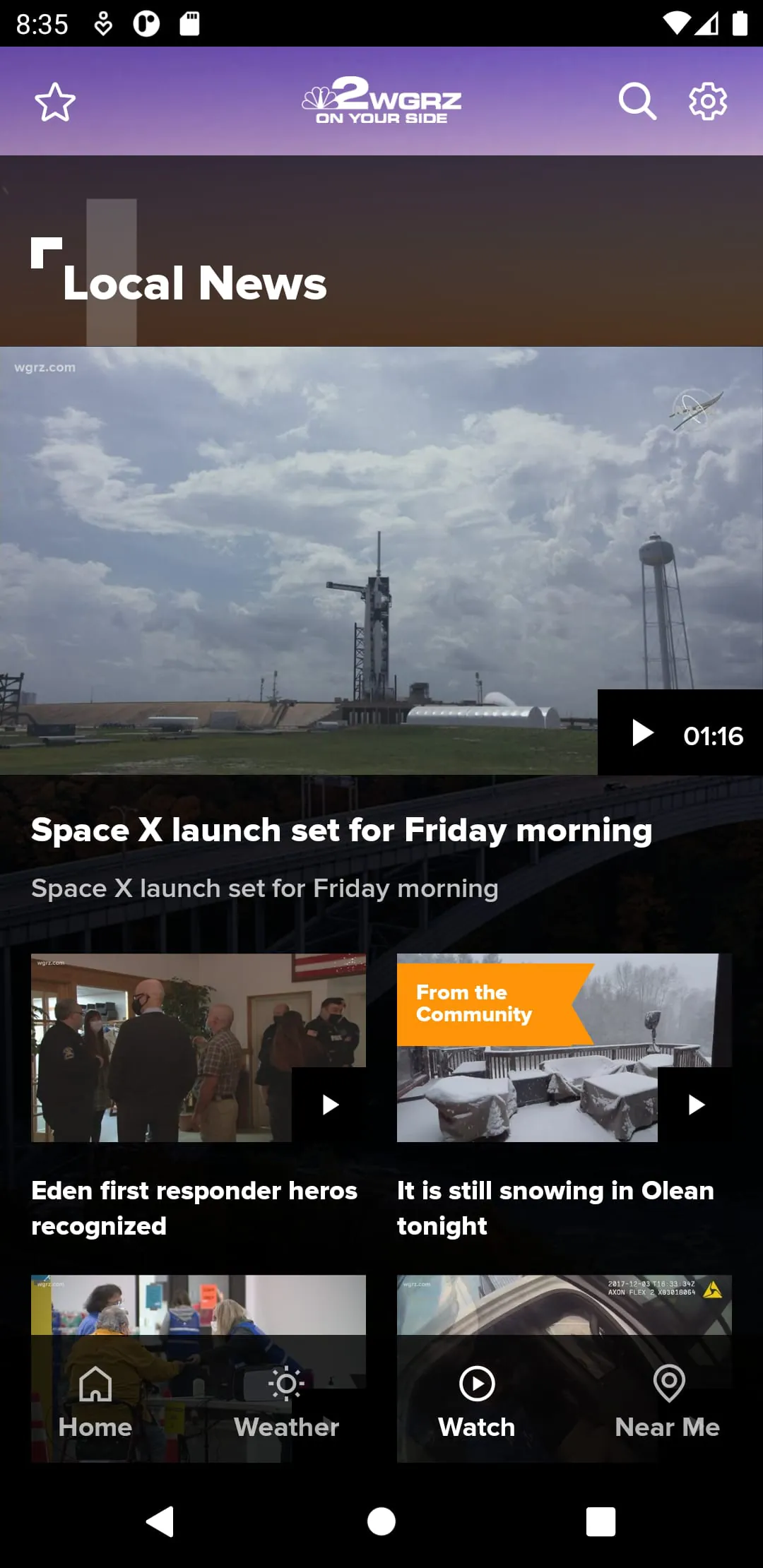Screen dimensions: 763x1568
Task: Open the favorites star icon
Action: (x=55, y=102)
